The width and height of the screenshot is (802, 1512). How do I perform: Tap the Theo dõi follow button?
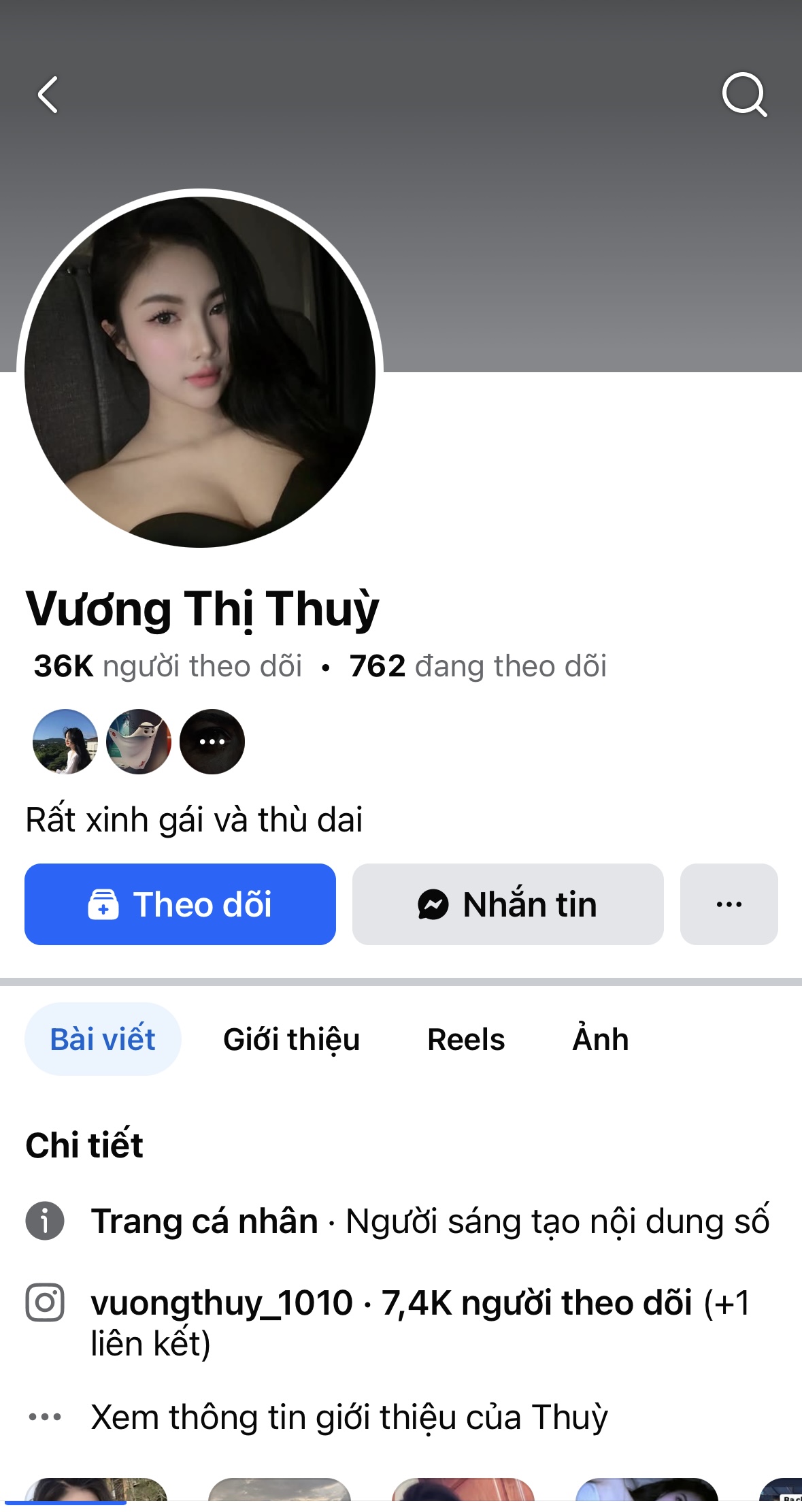click(180, 904)
